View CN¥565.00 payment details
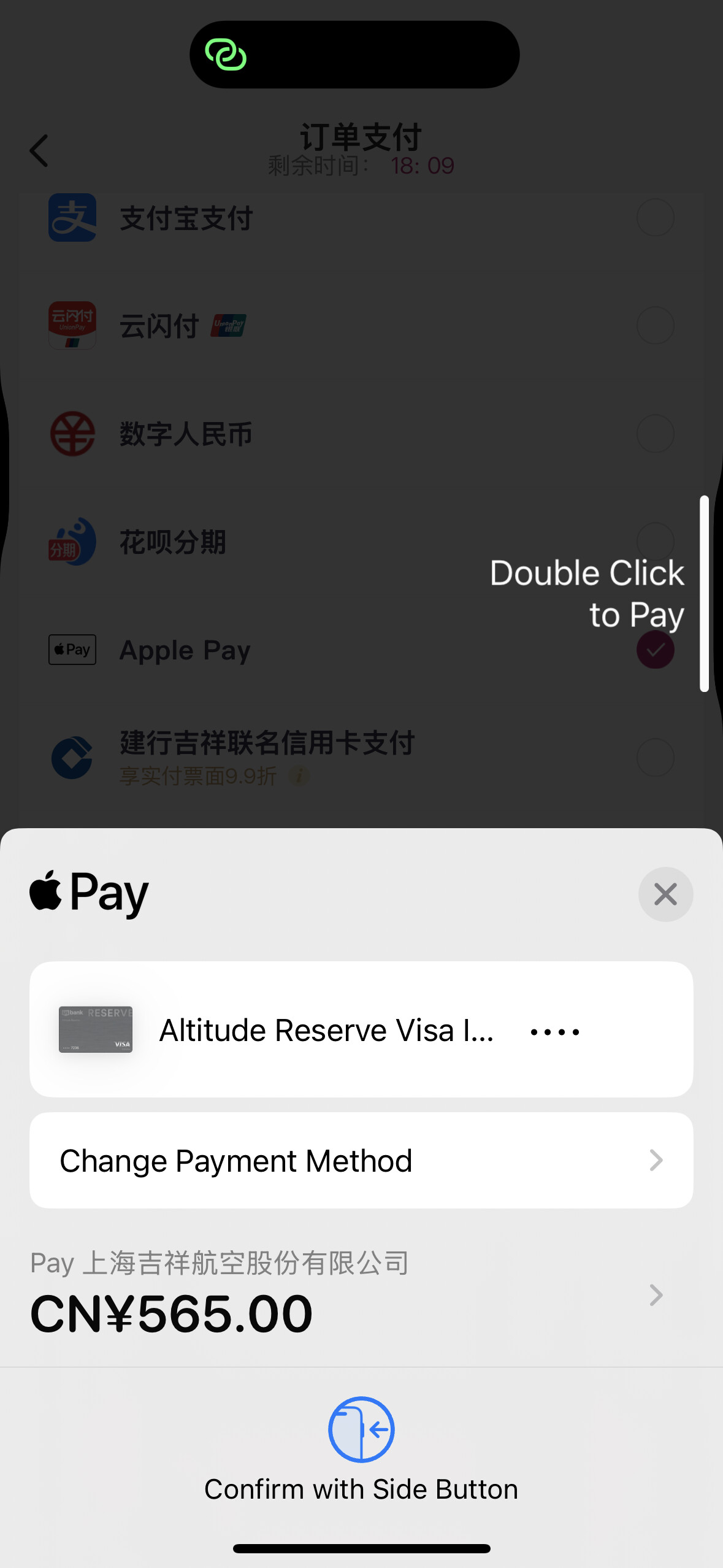The image size is (723, 1568). click(655, 1295)
